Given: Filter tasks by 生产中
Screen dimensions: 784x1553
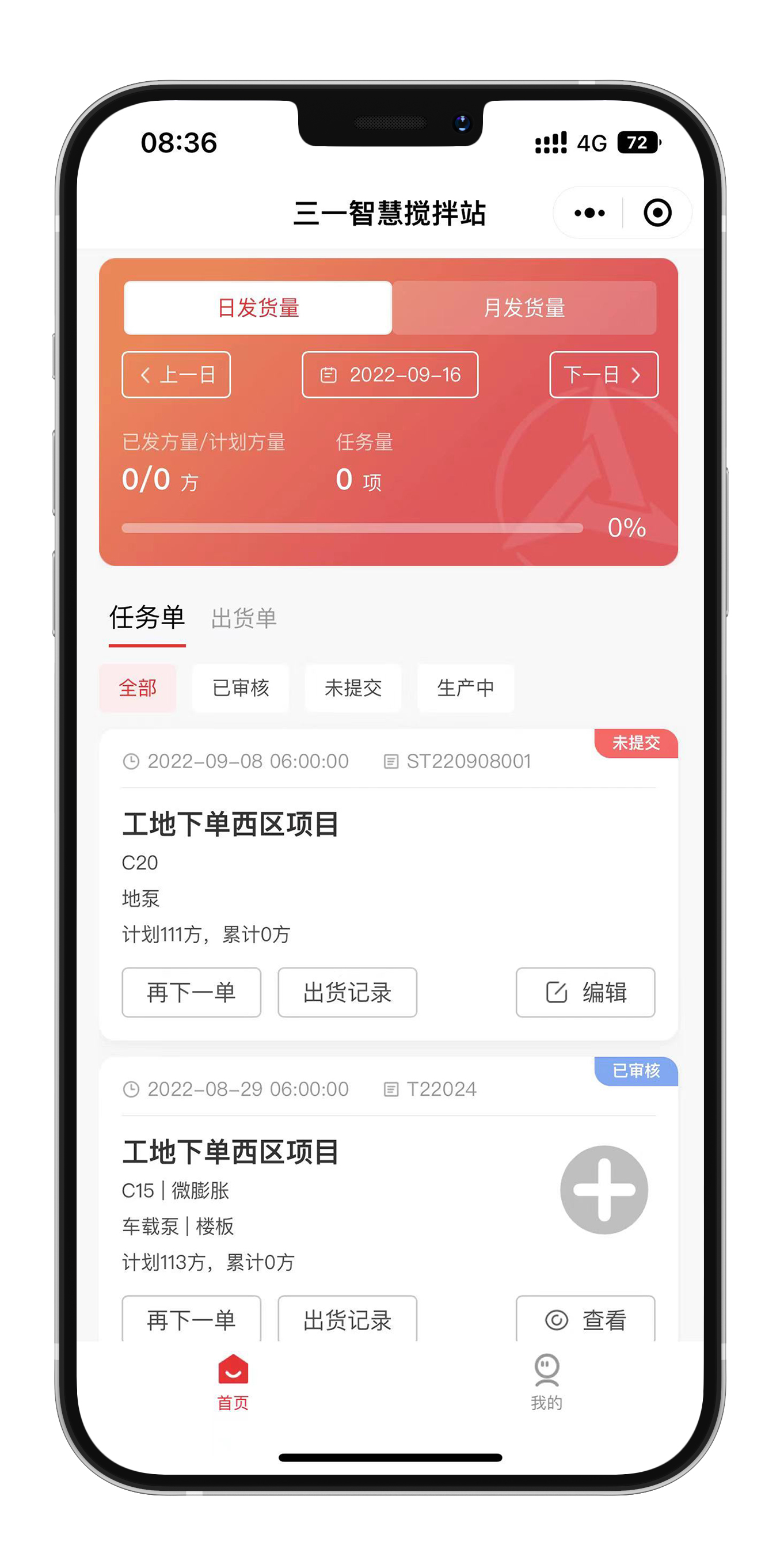Looking at the screenshot, I should point(465,688).
